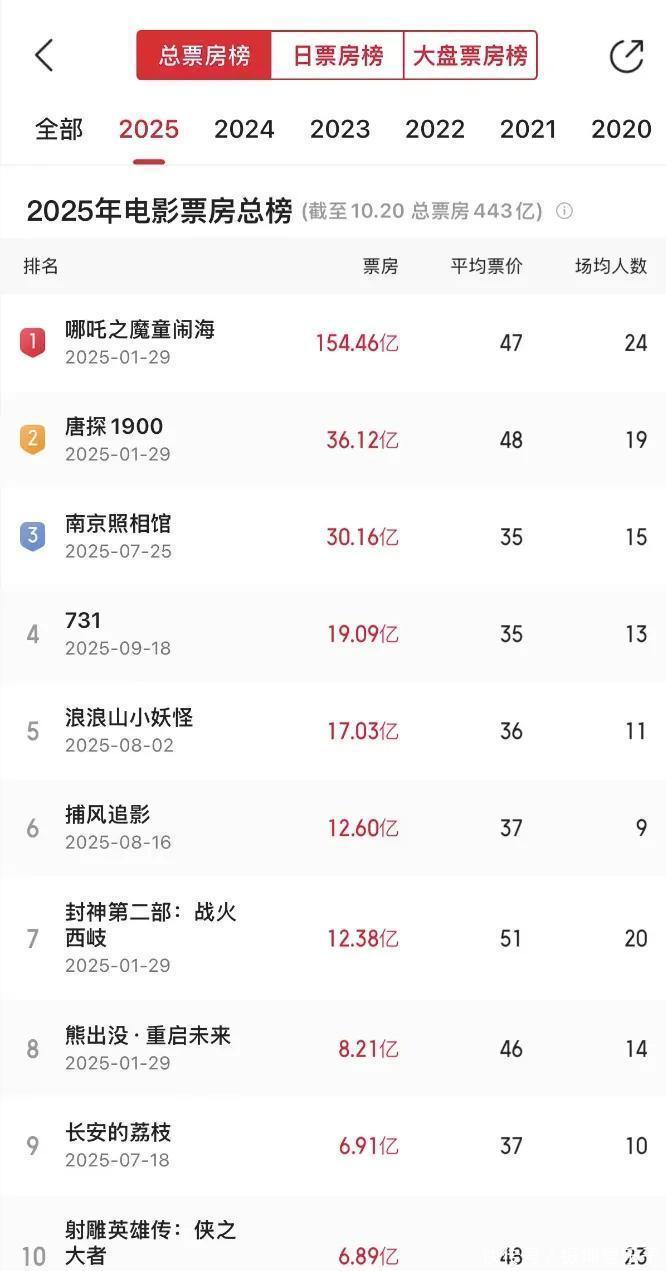Select the 2022 year tab
This screenshot has width=666, height=1271.
click(435, 129)
